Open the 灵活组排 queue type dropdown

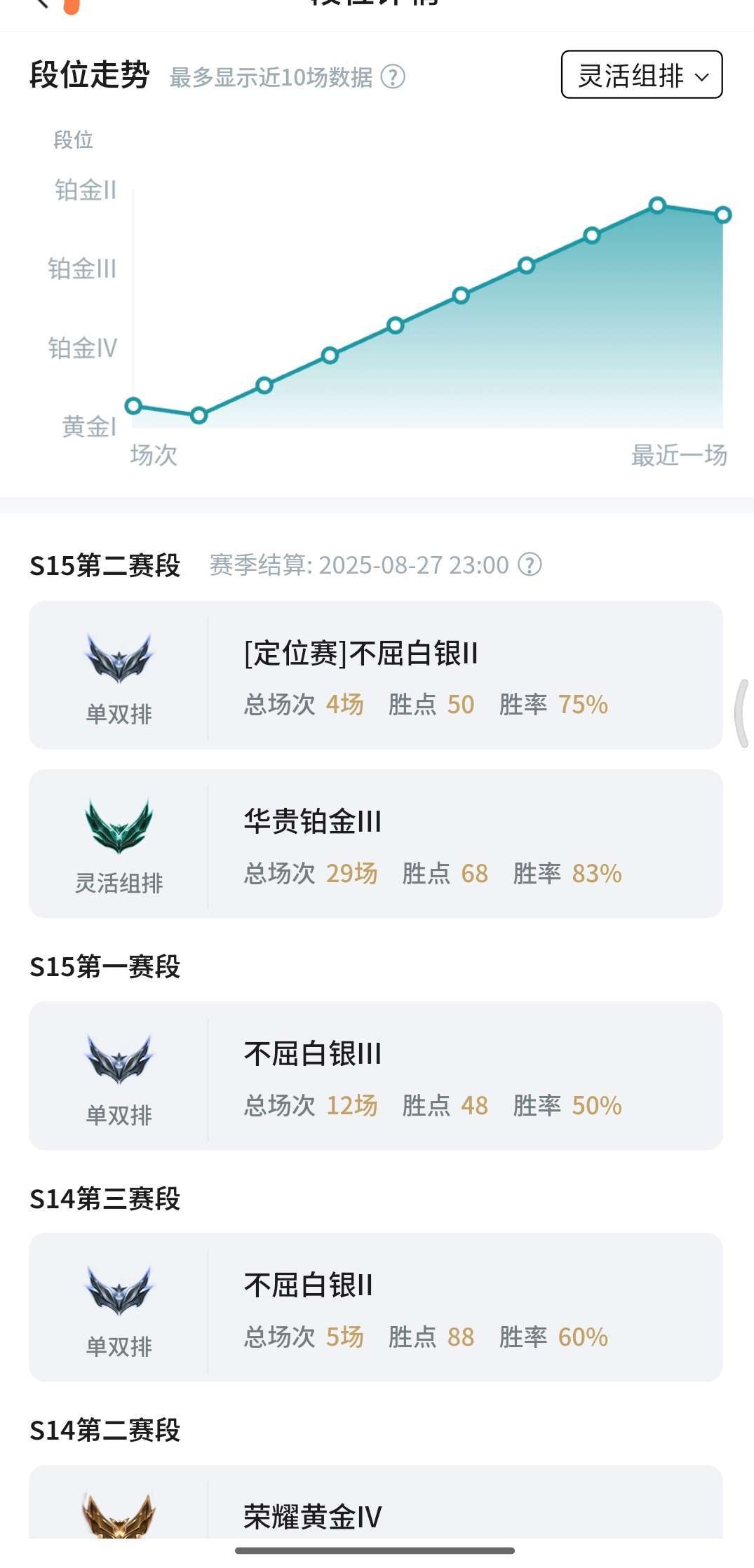click(x=642, y=74)
